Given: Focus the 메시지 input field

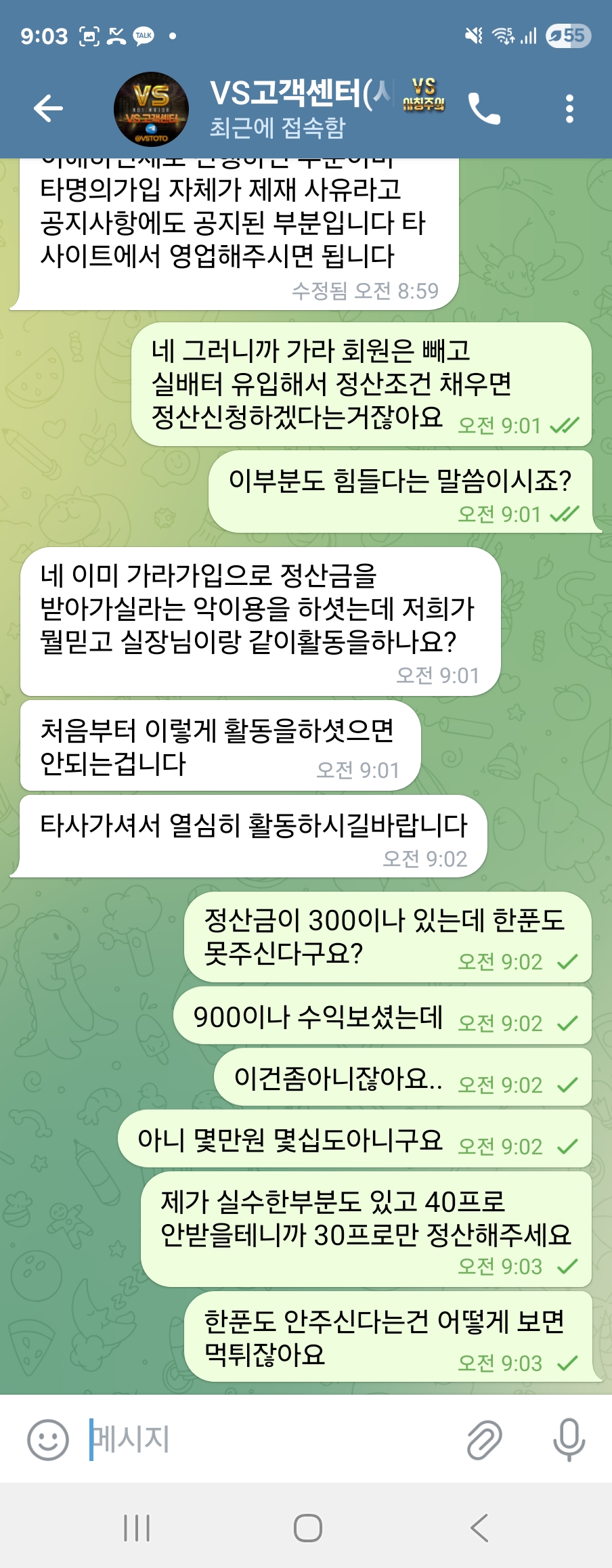Looking at the screenshot, I should 271,1439.
